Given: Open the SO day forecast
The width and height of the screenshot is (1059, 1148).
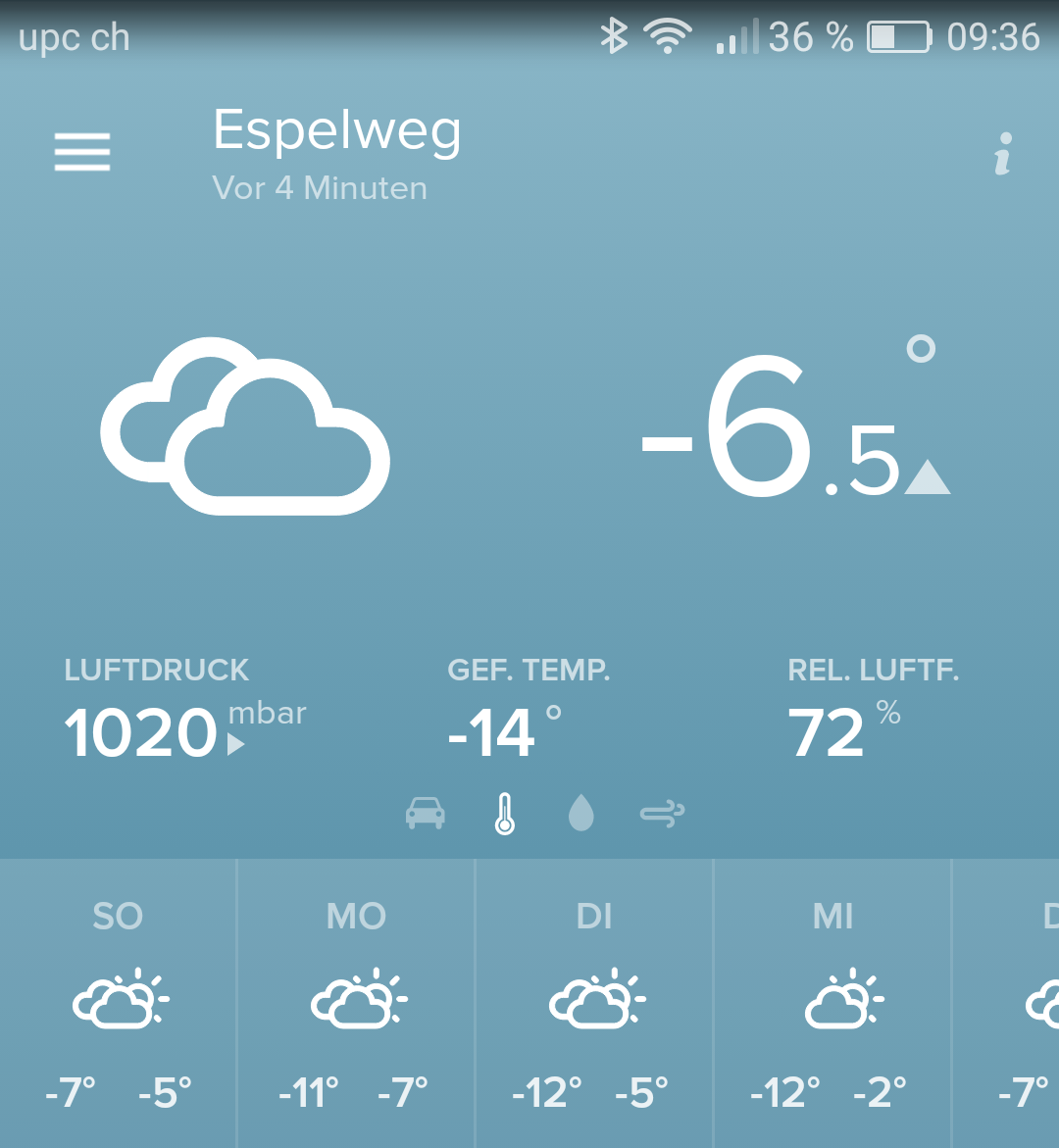Looking at the screenshot, I should point(118,1002).
